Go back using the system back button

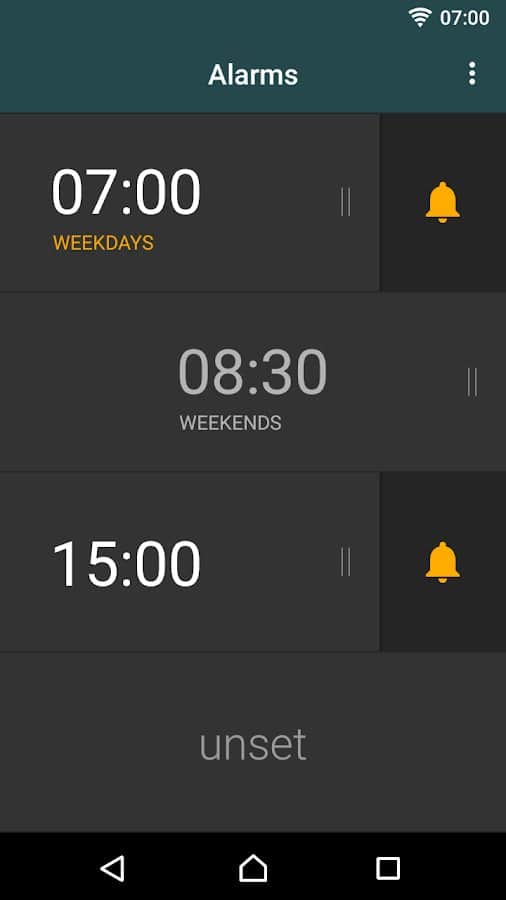[x=112, y=868]
